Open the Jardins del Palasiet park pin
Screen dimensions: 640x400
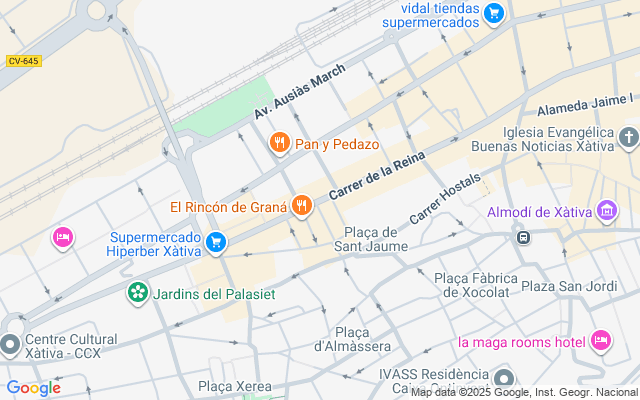pyautogui.click(x=137, y=293)
